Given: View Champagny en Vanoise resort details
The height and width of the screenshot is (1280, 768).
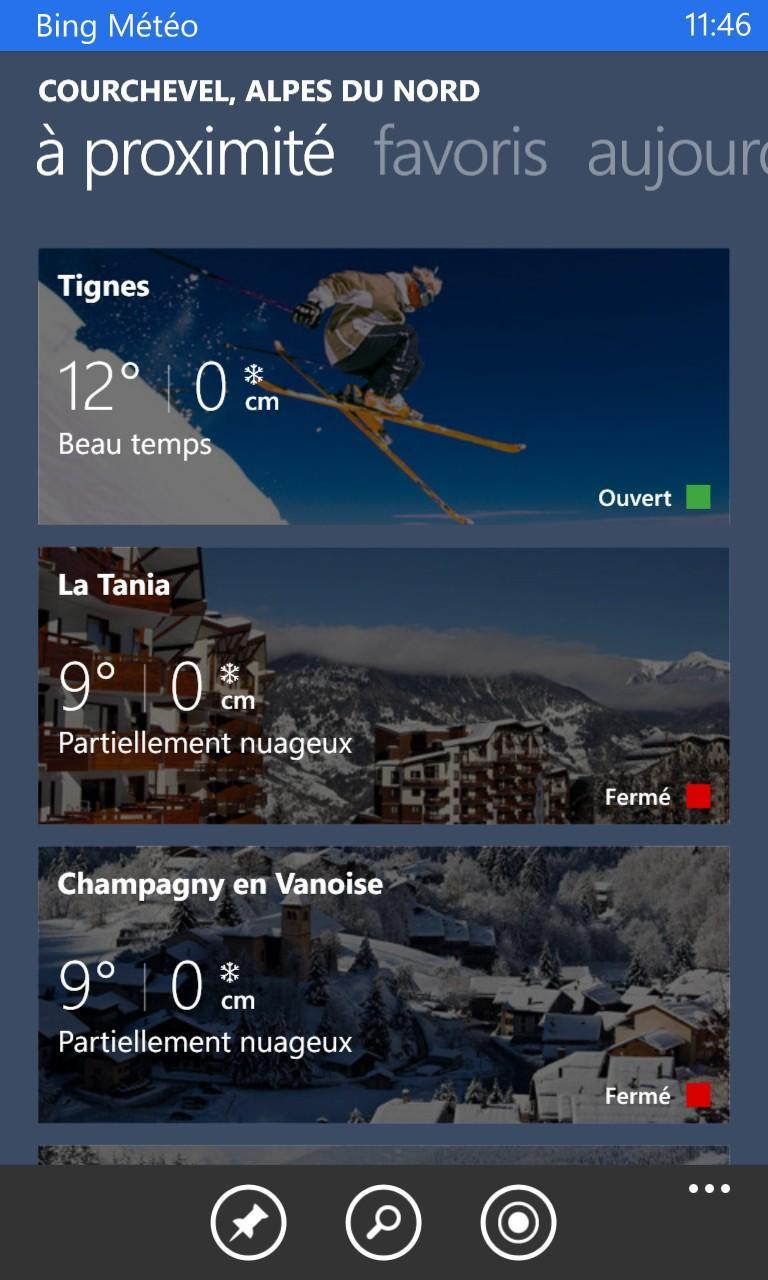Looking at the screenshot, I should pyautogui.click(x=383, y=984).
